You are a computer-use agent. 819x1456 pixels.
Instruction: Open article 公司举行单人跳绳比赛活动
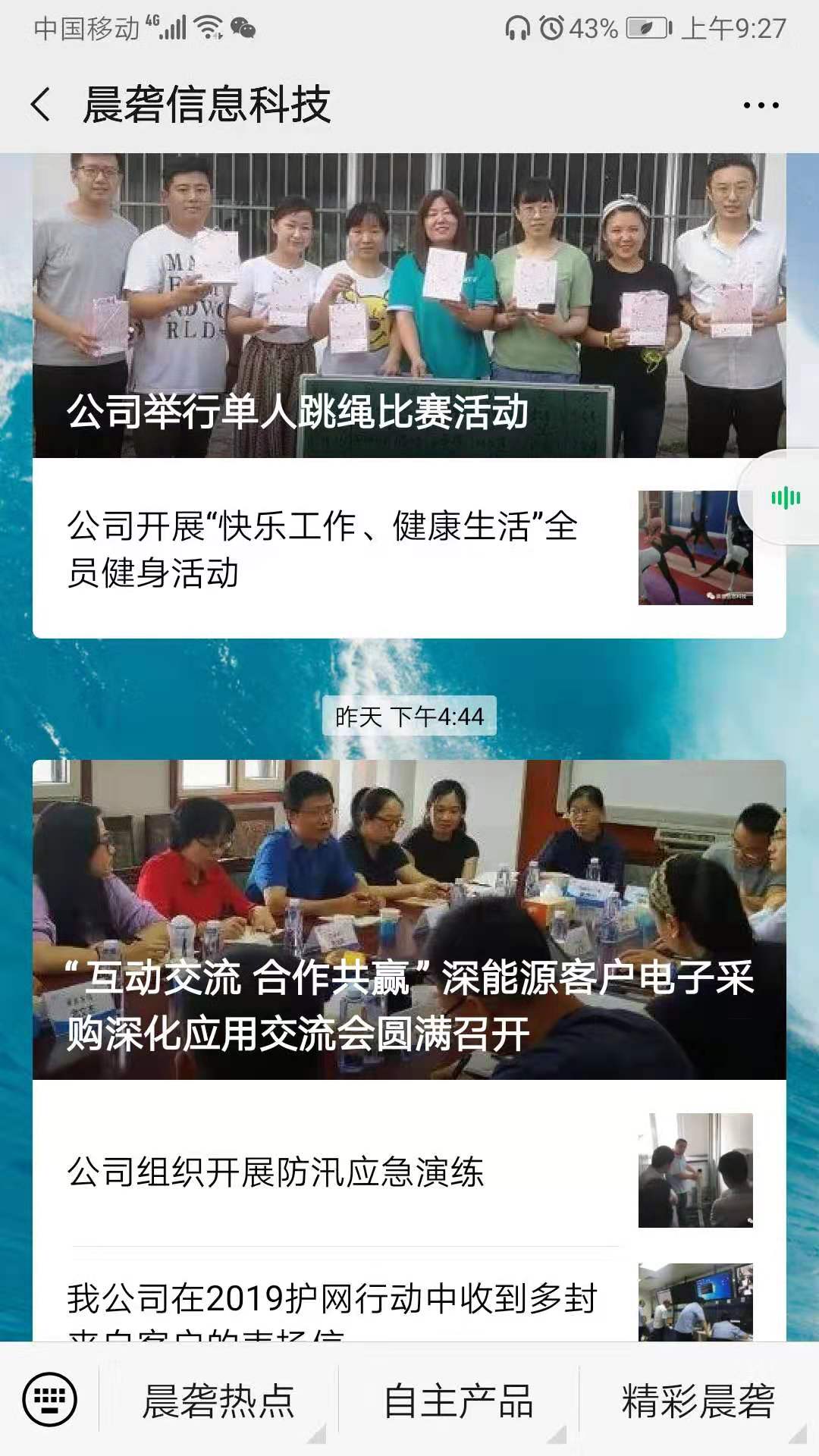point(409,305)
